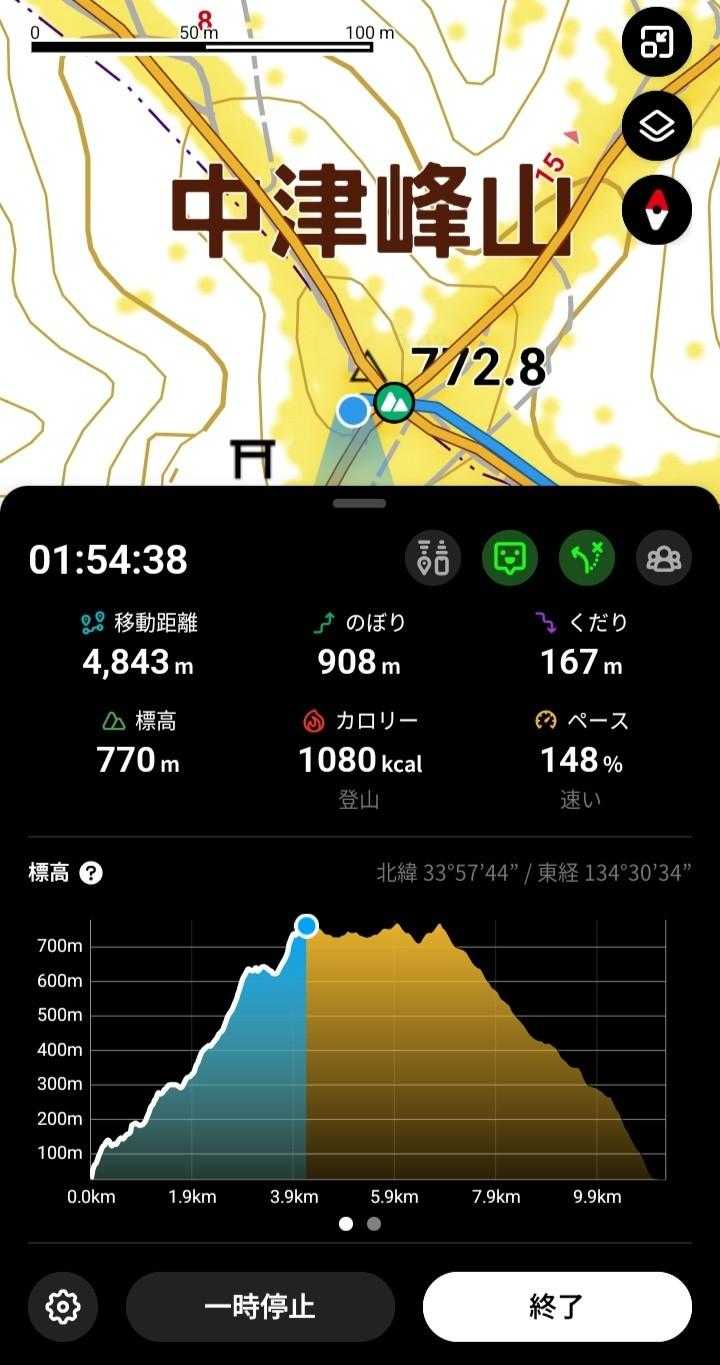
Task: Tap the compass to reorient the map
Action: pos(656,211)
